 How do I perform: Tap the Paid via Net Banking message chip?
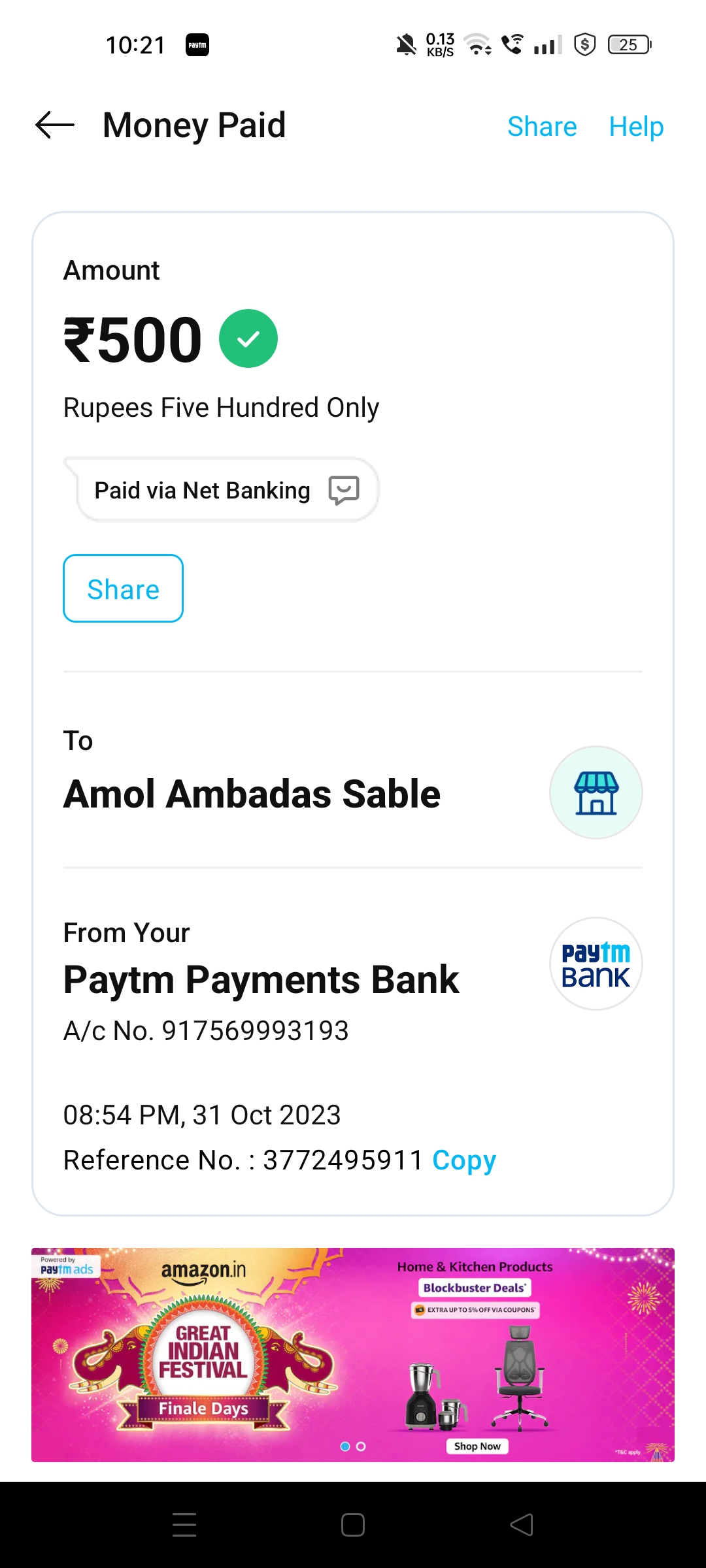click(x=222, y=490)
